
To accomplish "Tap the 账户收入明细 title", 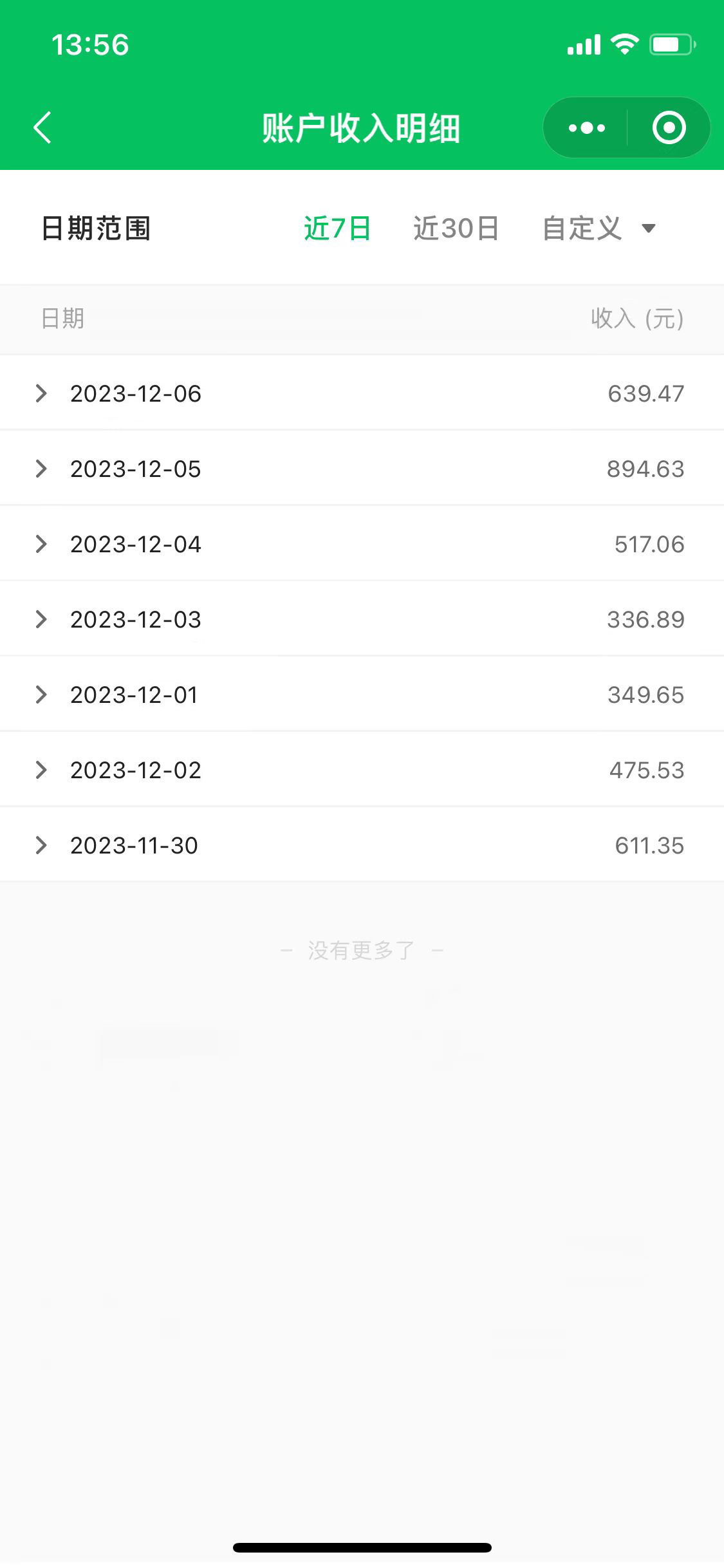I will [x=362, y=127].
